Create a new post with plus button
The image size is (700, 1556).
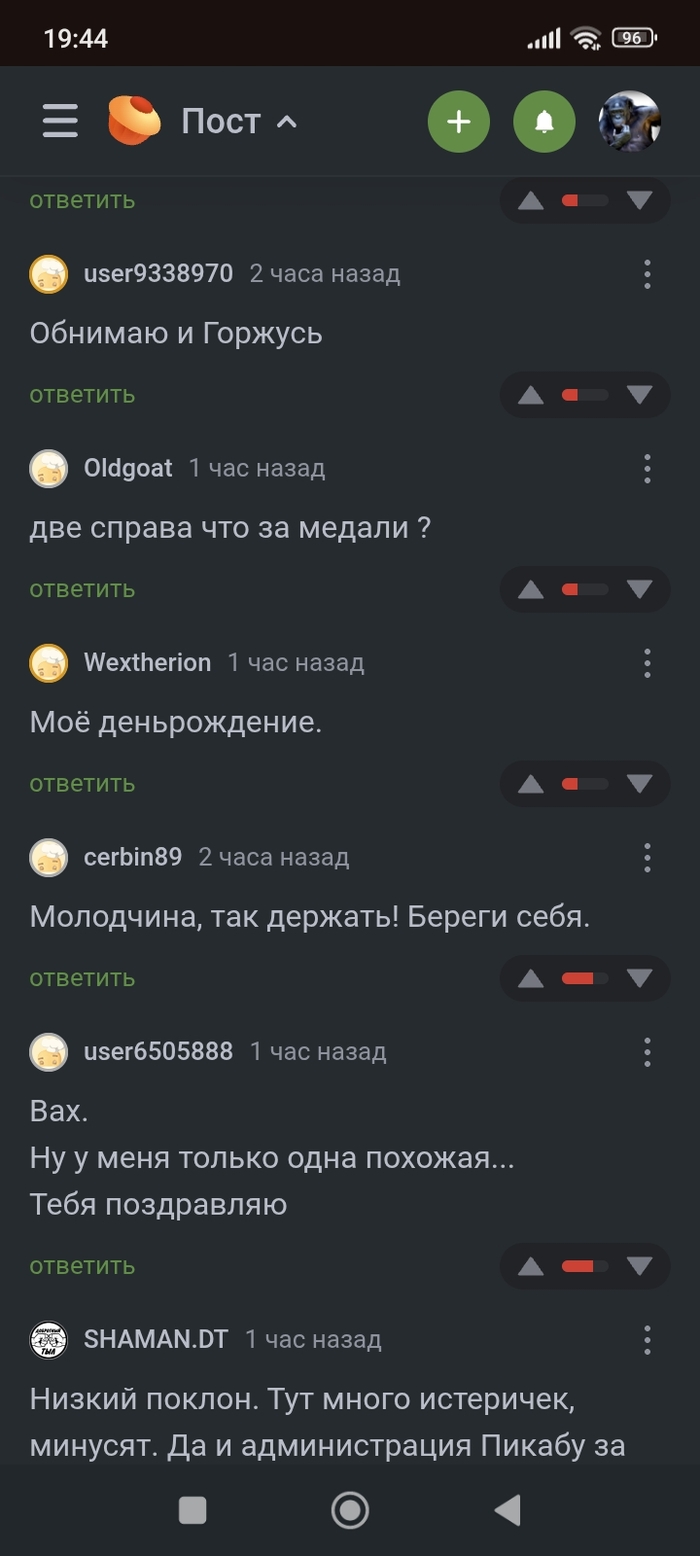click(x=459, y=122)
